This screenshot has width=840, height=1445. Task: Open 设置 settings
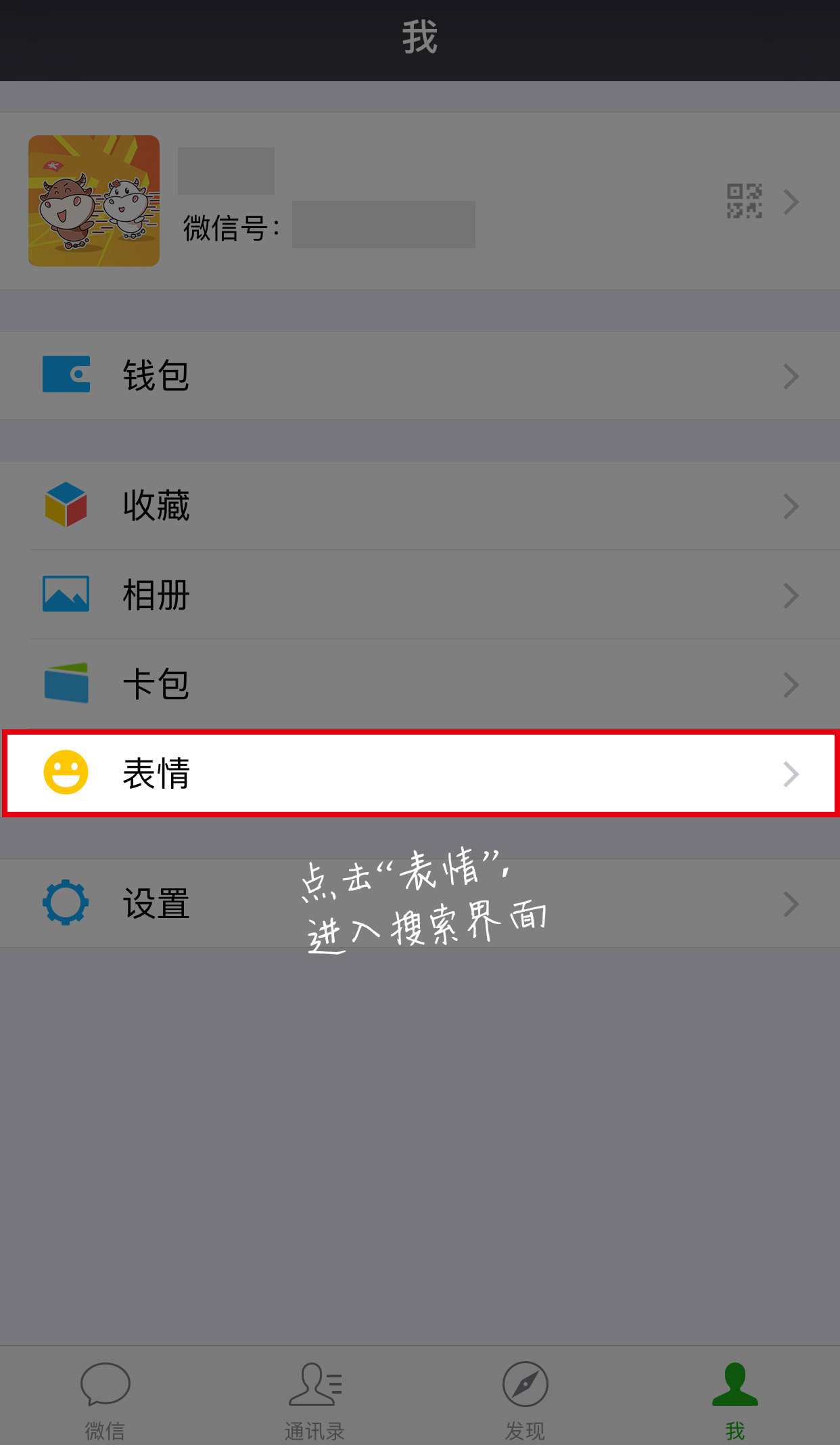420,903
